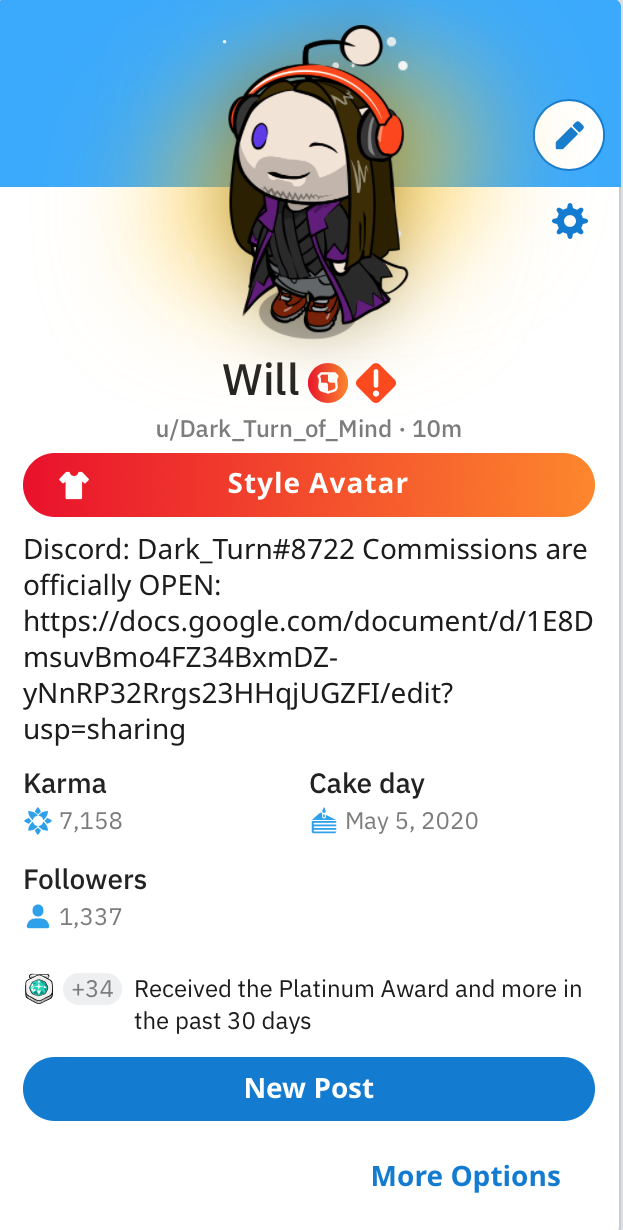The image size is (623, 1230).
Task: Create a New Post
Action: [x=309, y=1088]
